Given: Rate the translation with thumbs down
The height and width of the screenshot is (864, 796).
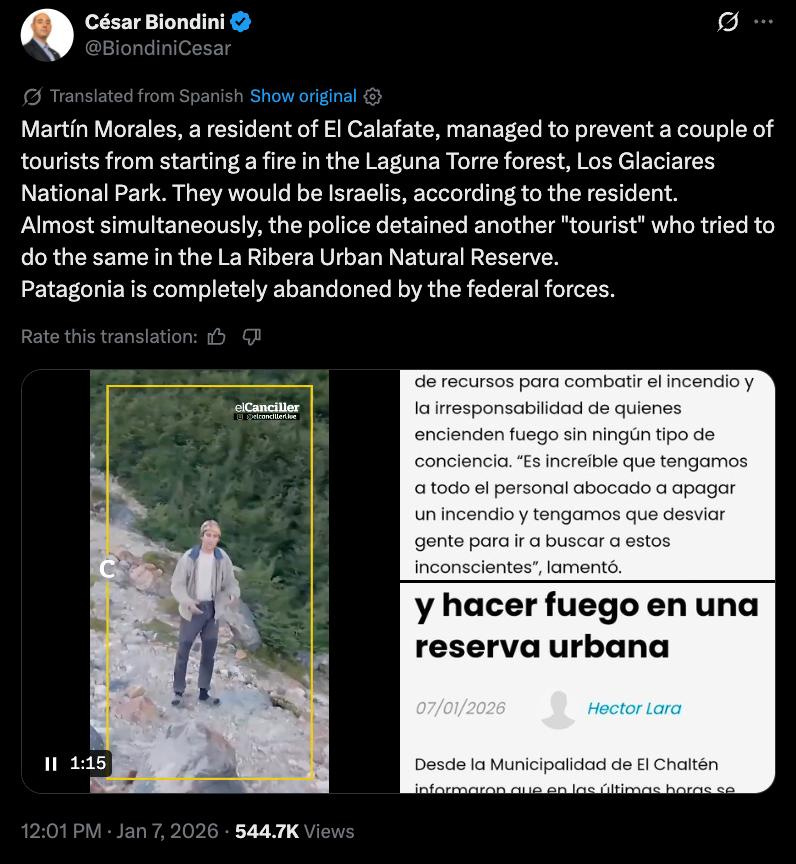Looking at the screenshot, I should click(x=252, y=337).
